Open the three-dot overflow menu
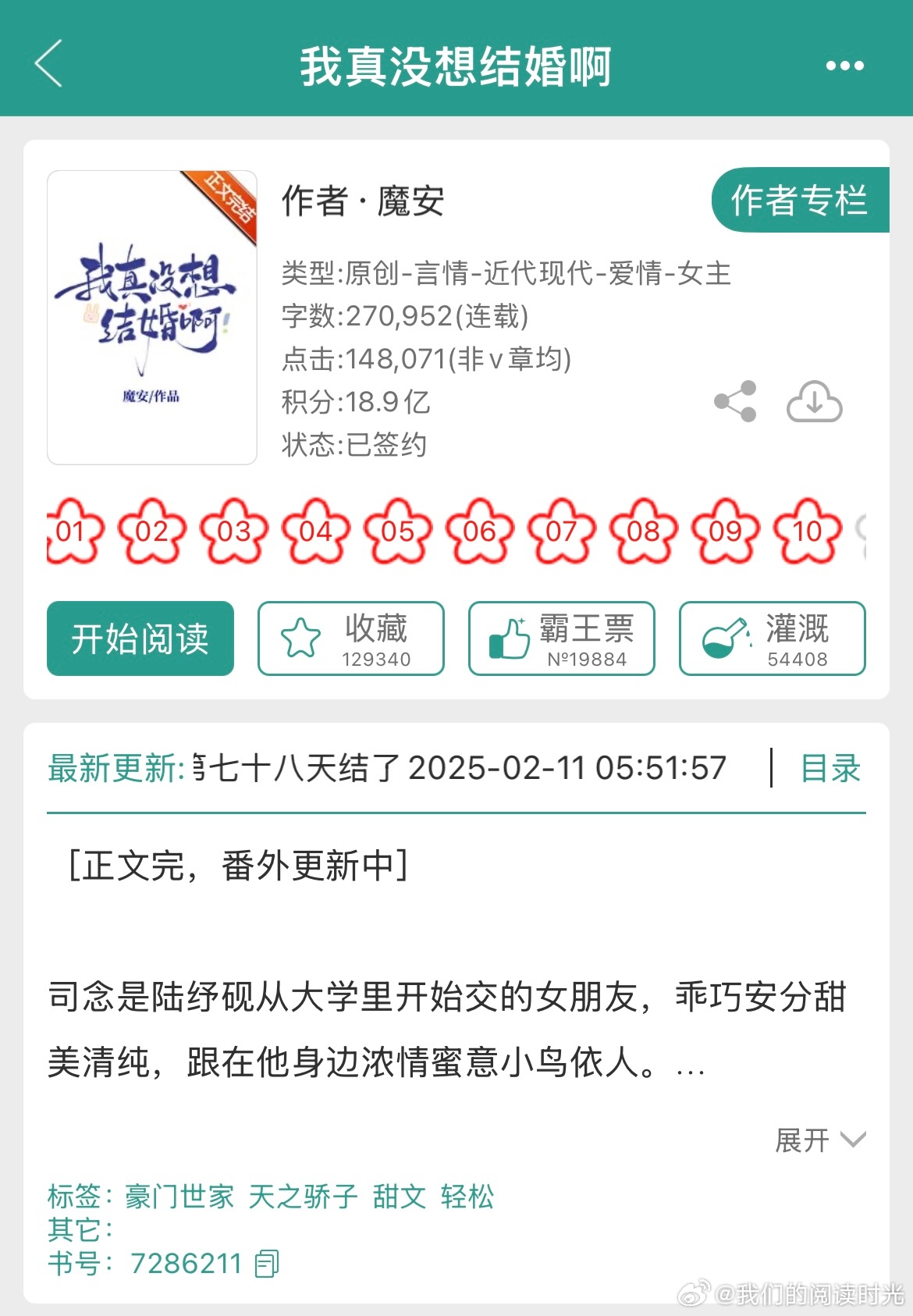Viewport: 913px width, 1316px height. (845, 66)
